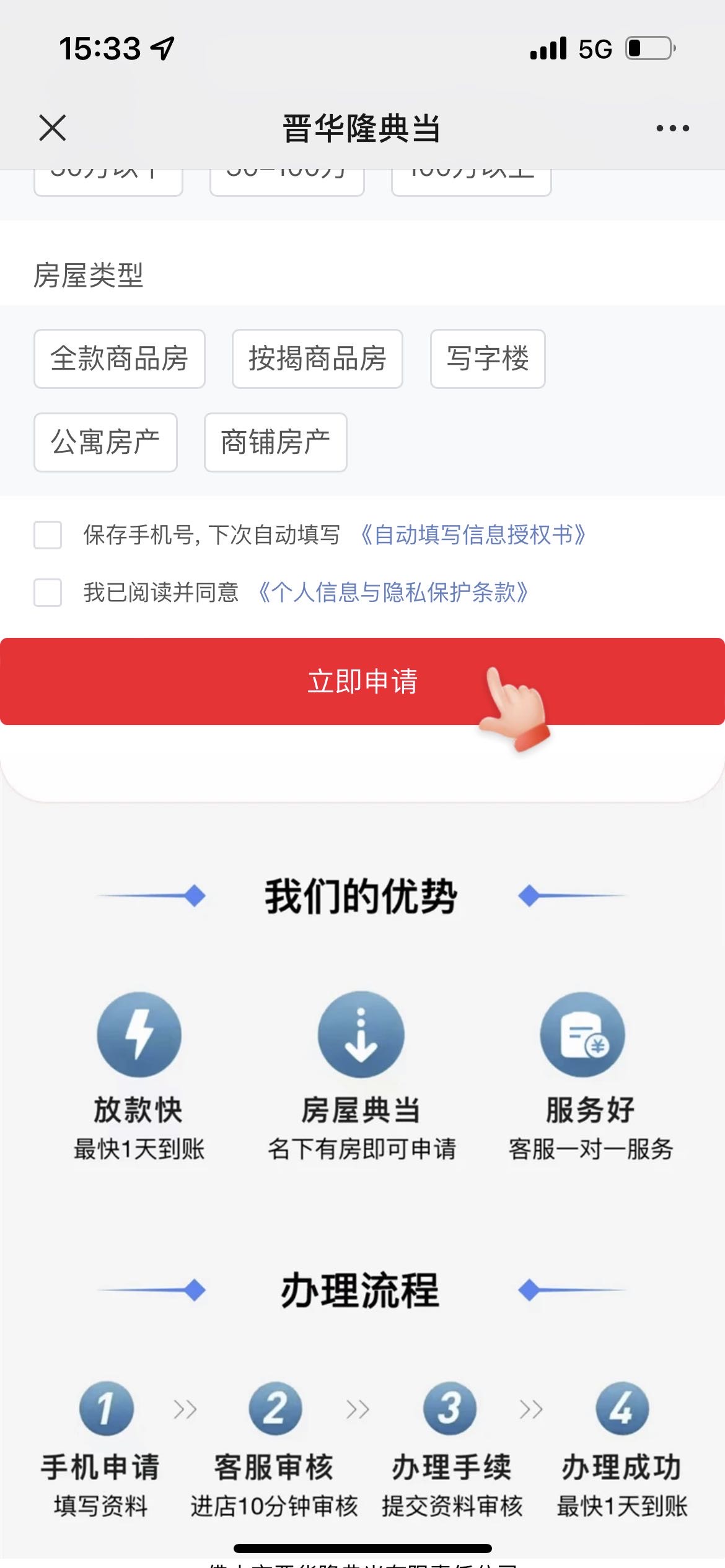Tick the agree to privacy terms checkbox
This screenshot has height=1568, width=725.
pyautogui.click(x=48, y=593)
